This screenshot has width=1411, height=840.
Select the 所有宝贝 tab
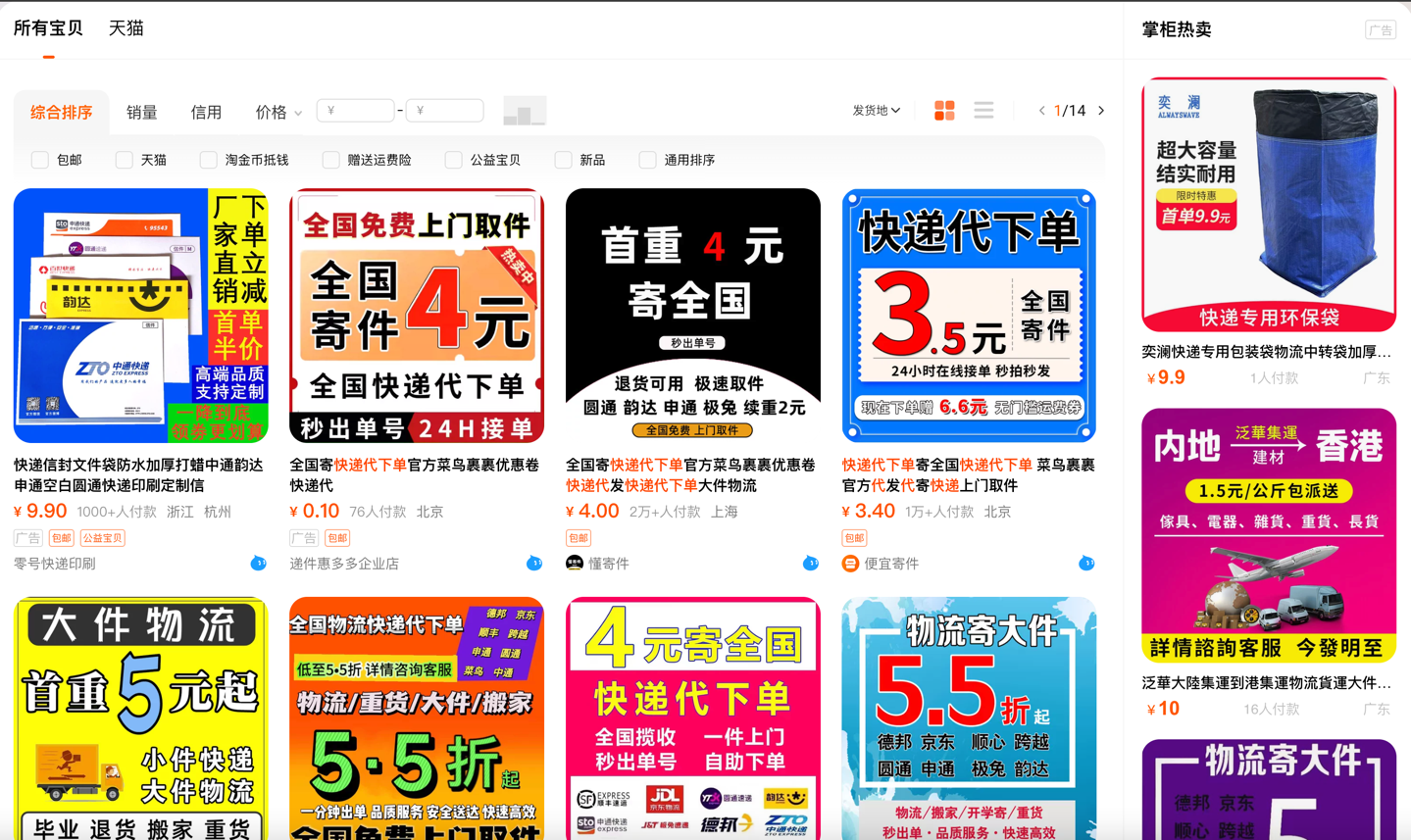(48, 28)
